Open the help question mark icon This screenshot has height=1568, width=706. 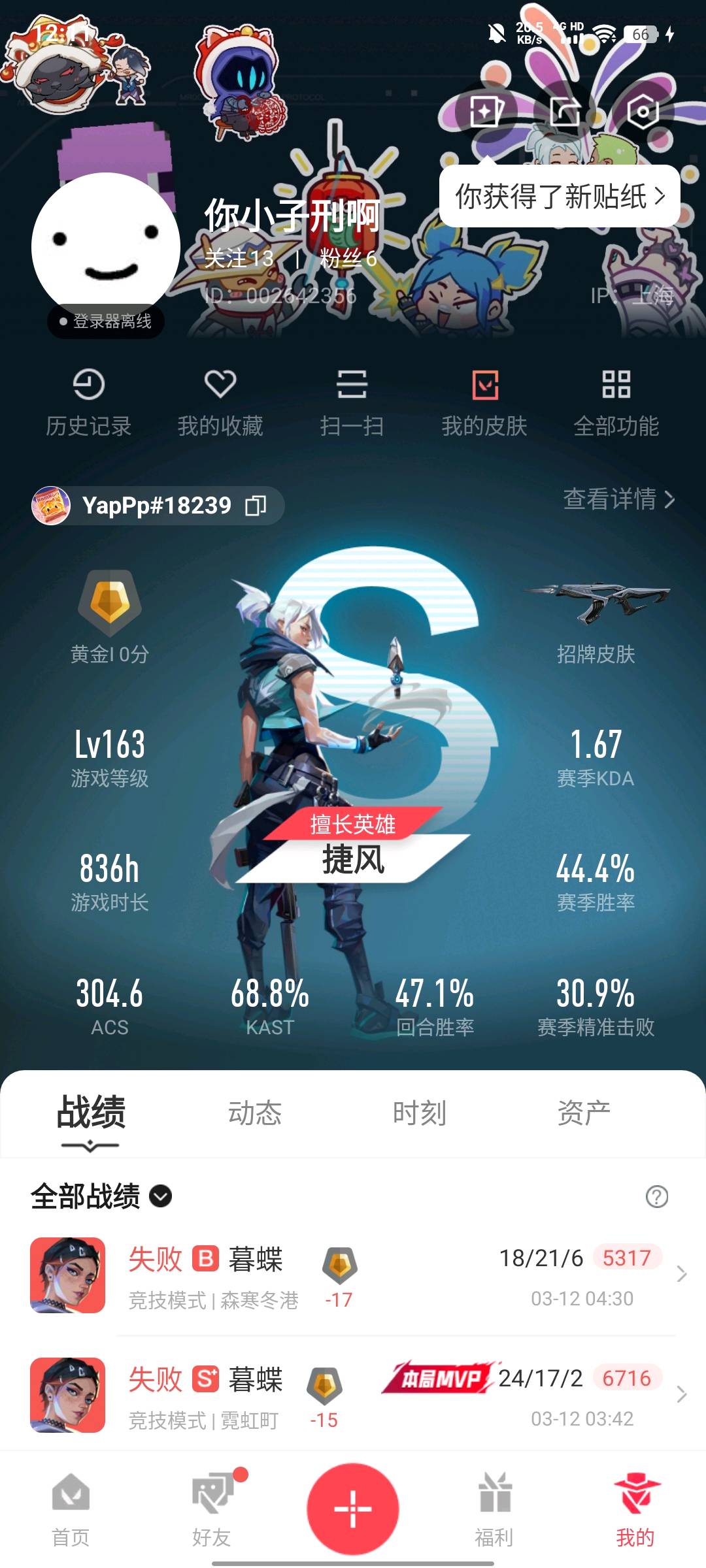coord(656,1196)
